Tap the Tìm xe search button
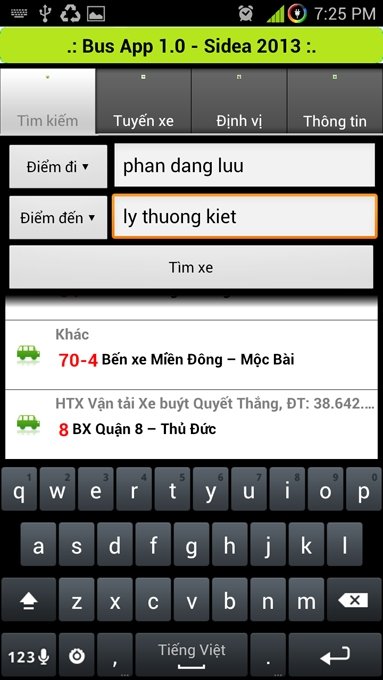 pos(191,267)
